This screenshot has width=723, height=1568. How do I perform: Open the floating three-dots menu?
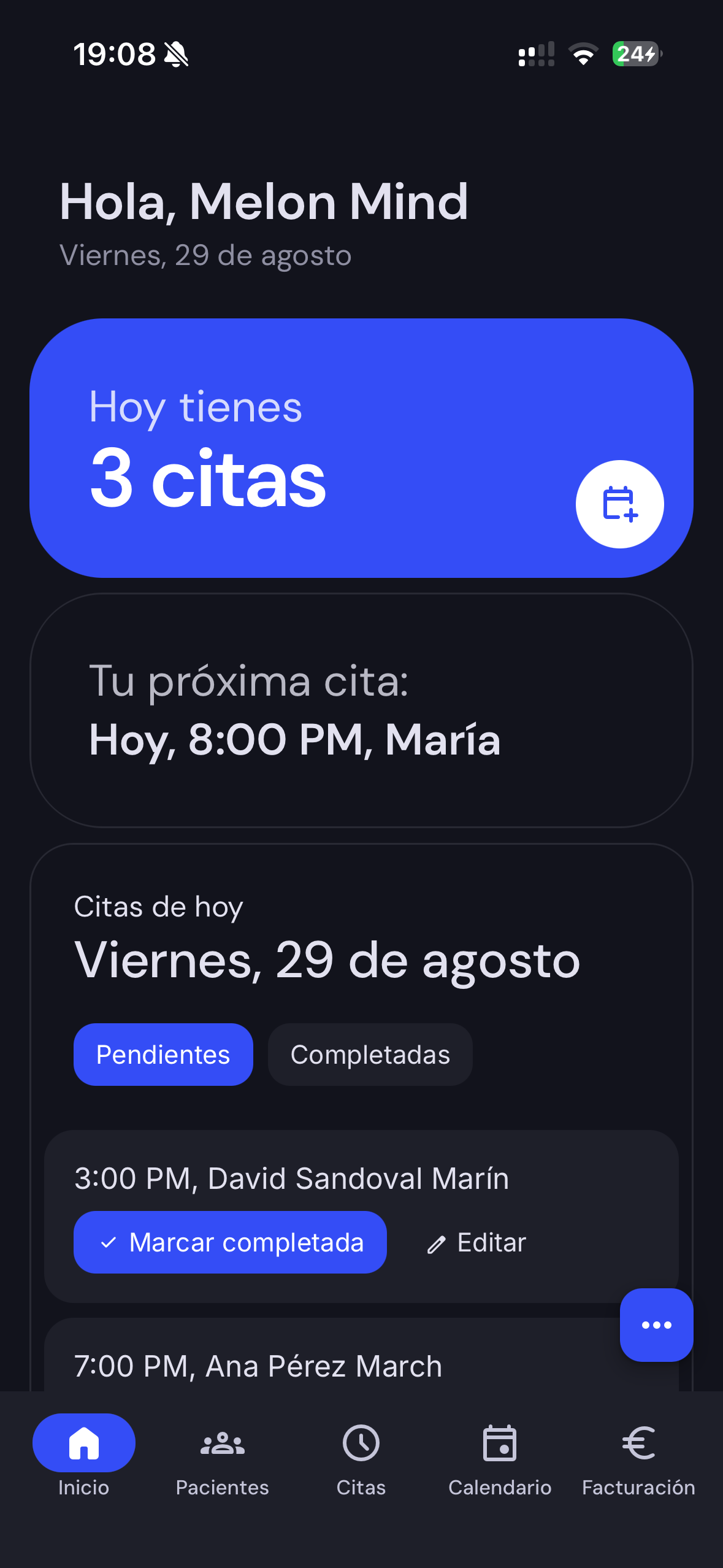click(x=656, y=1324)
